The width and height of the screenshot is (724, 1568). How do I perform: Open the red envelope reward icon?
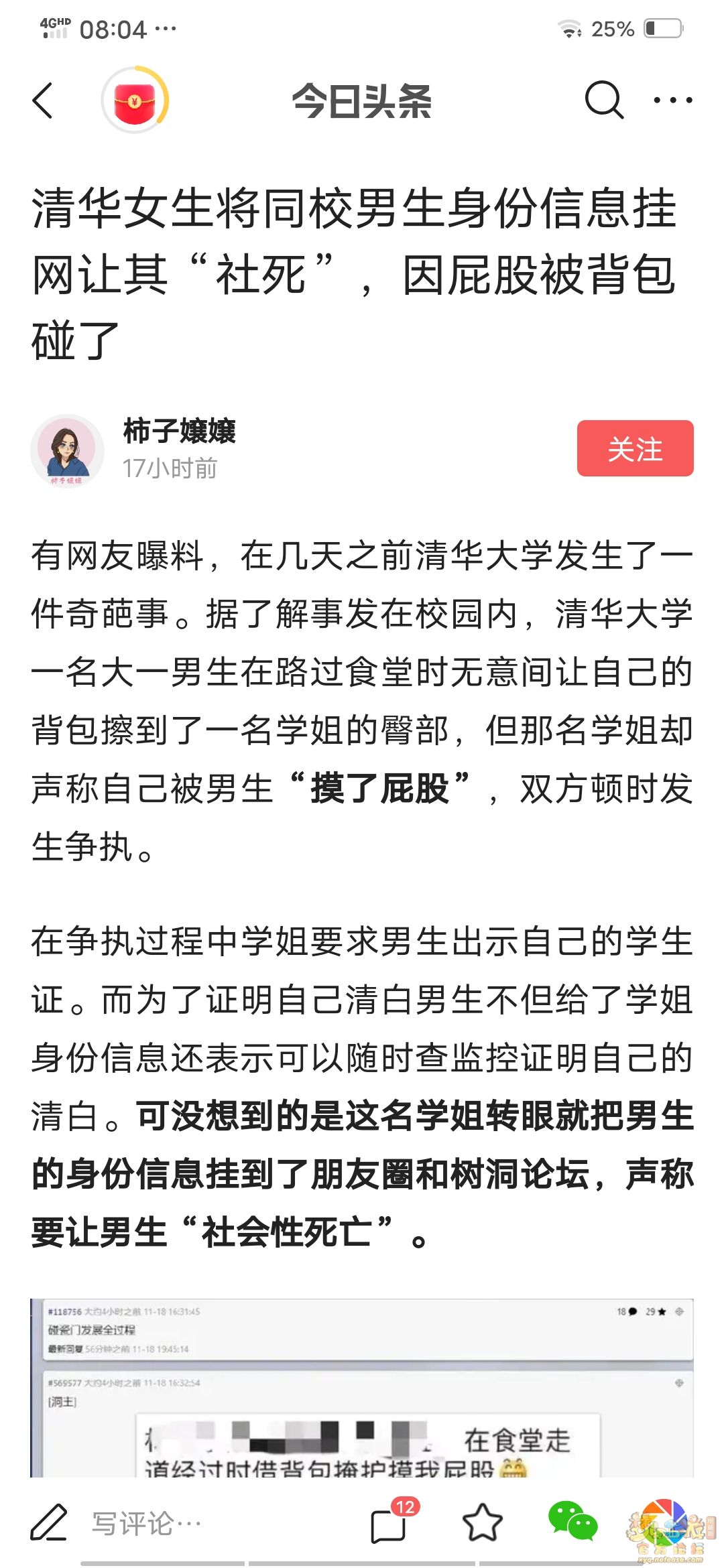[x=135, y=101]
